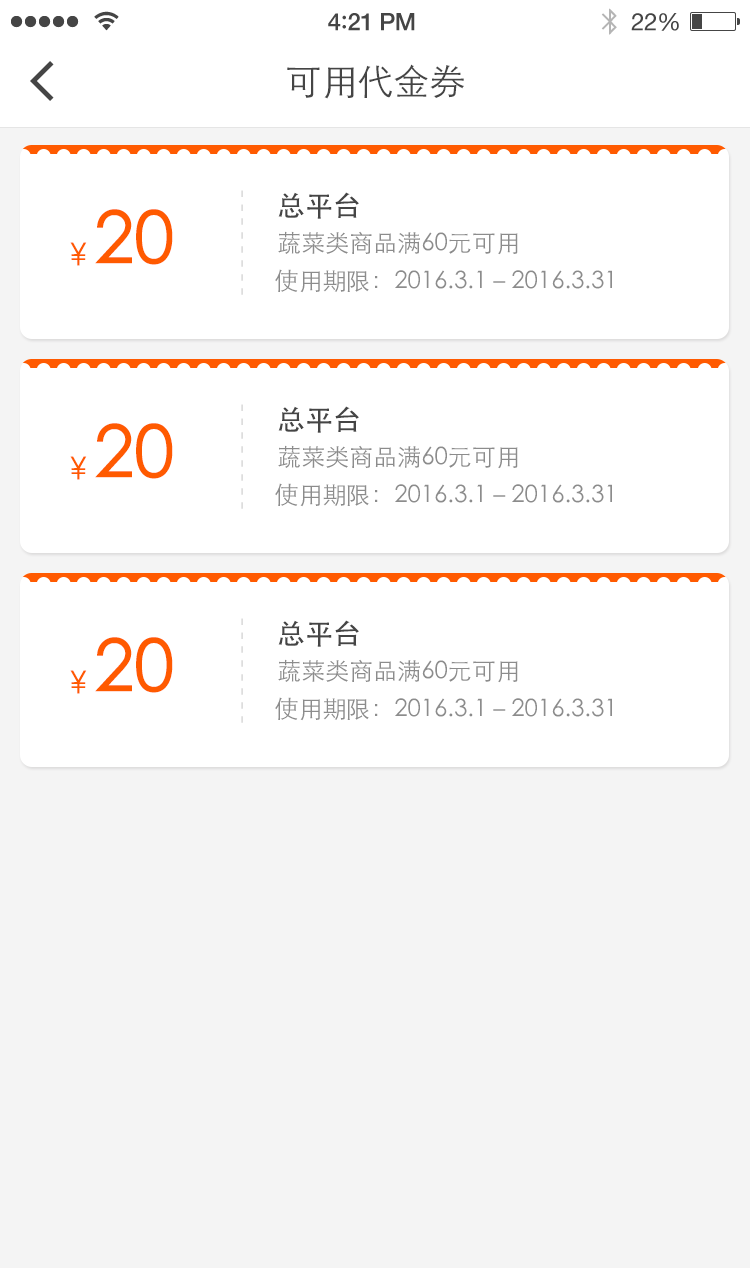Select the first ¥20 总平台 coupon card
The height and width of the screenshot is (1268, 750).
point(374,242)
